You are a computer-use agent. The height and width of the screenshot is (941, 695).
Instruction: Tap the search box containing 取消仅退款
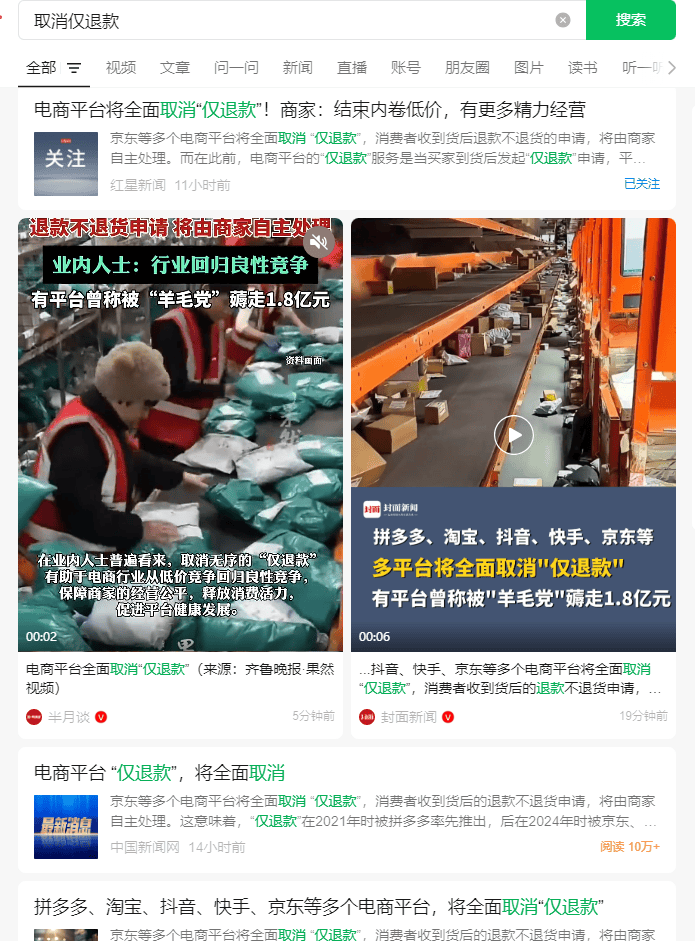[290, 20]
